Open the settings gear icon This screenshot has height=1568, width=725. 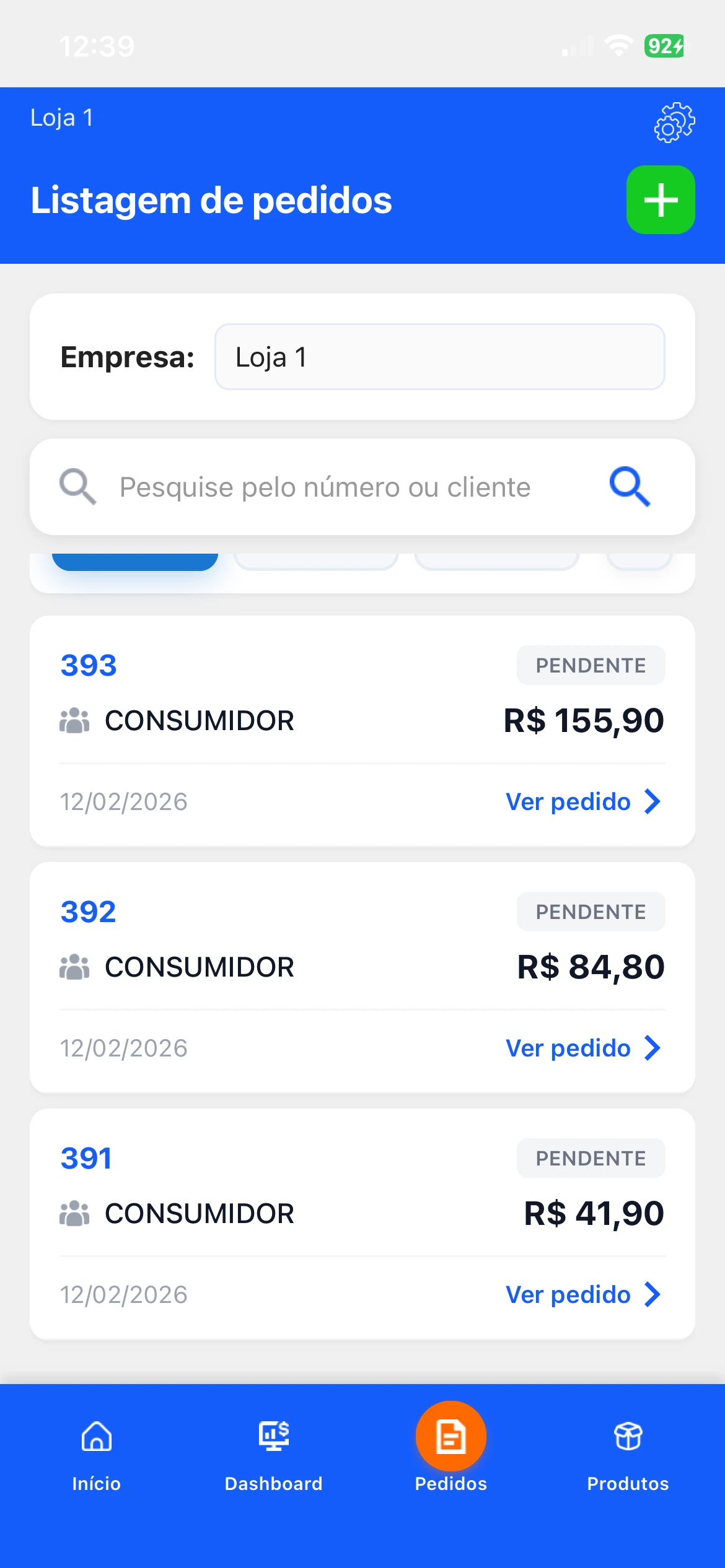(672, 123)
